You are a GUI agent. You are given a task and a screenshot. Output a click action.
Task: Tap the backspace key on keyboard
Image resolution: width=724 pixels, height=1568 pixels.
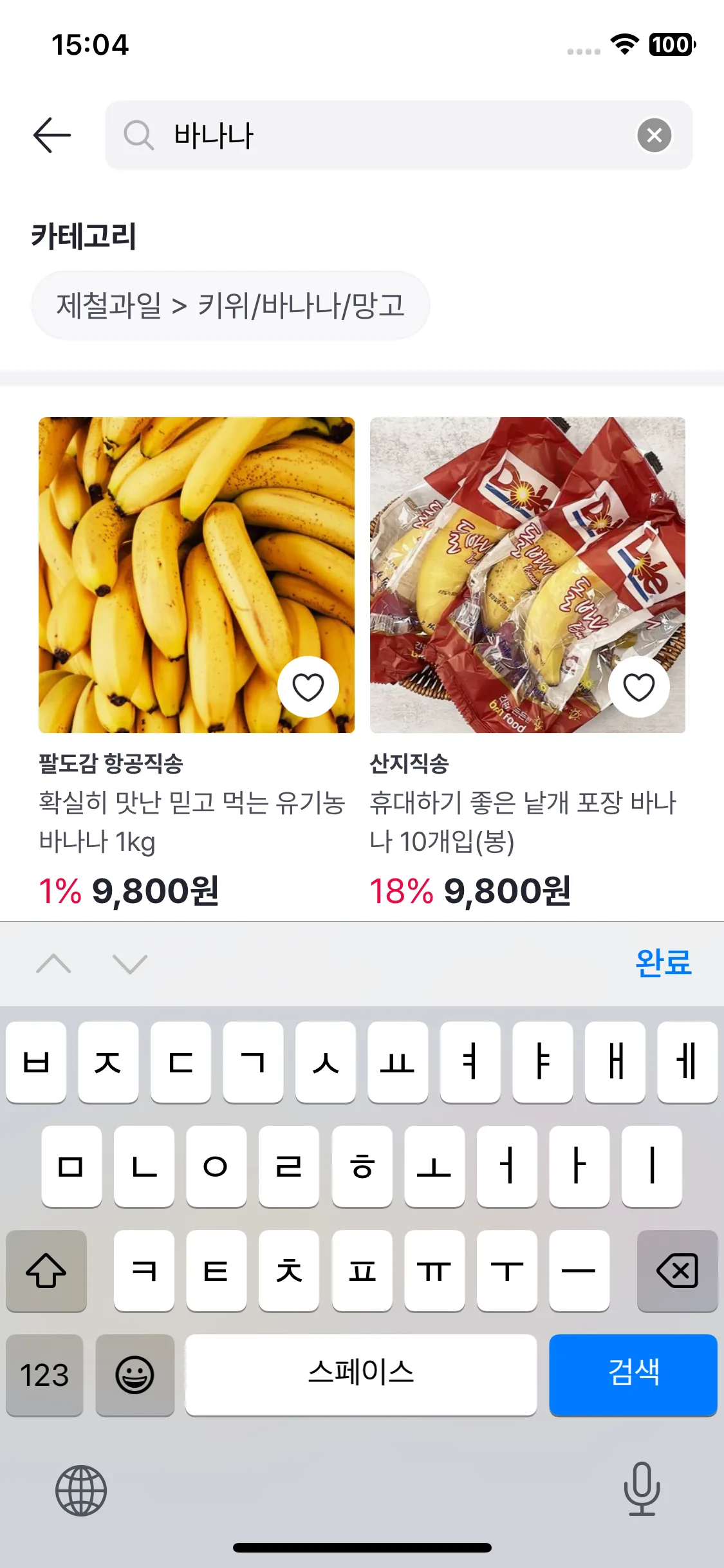(677, 1271)
